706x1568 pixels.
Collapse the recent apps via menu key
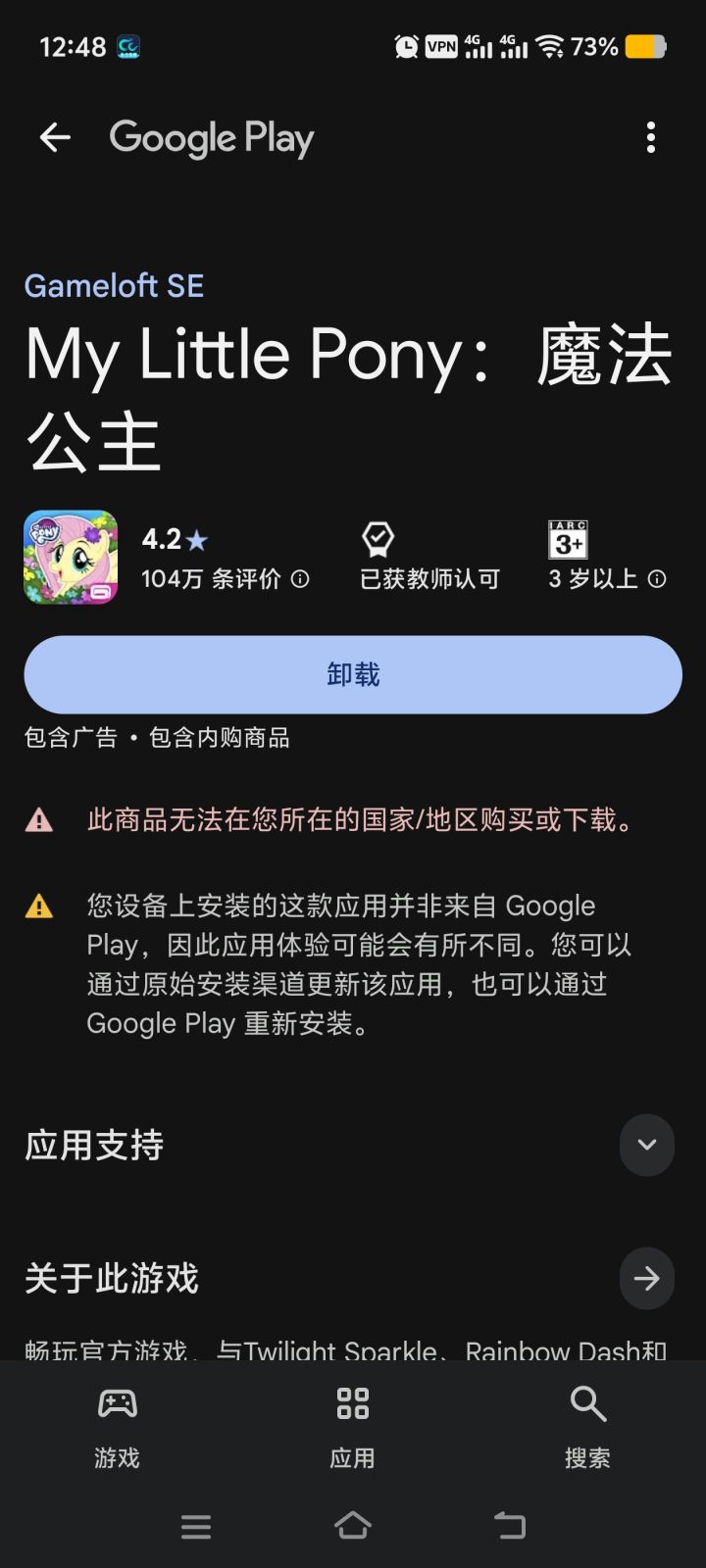(x=196, y=1525)
